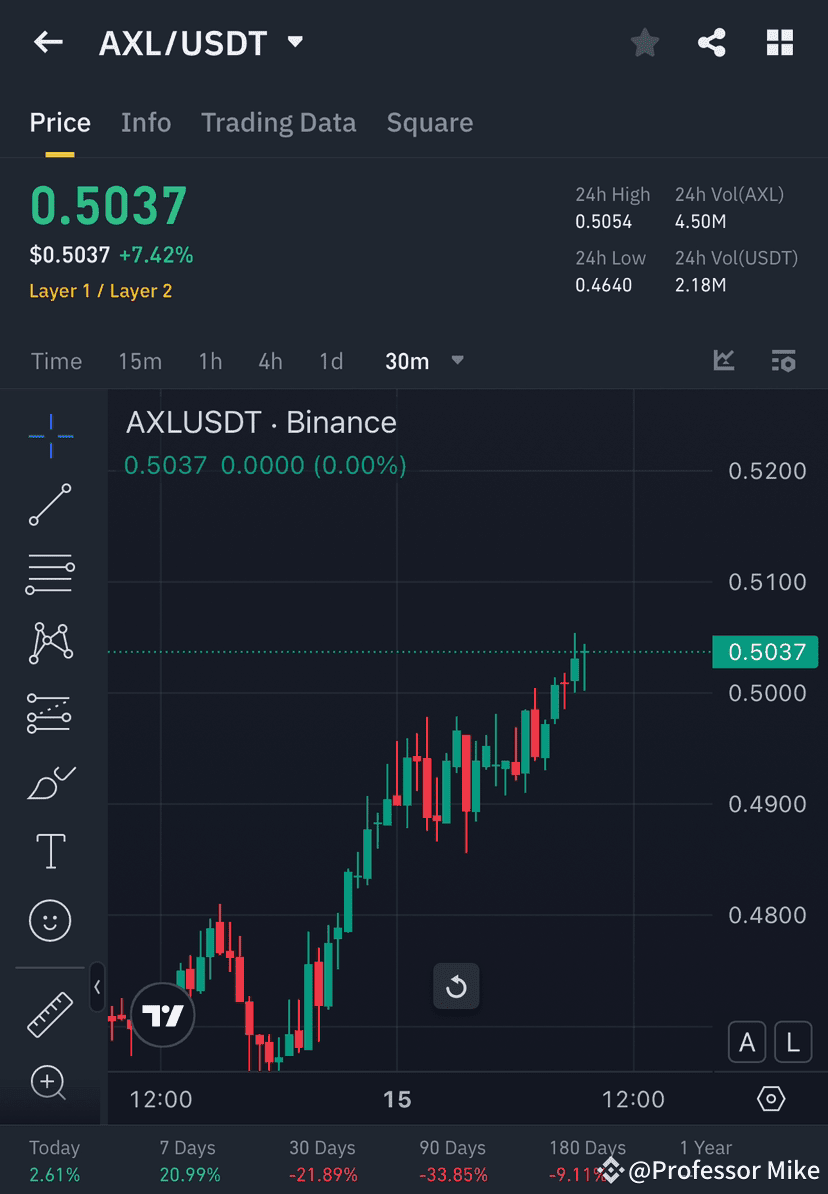Open the AXL/USDT pair selector dropdown
Viewport: 828px width, 1194px height.
294,42
